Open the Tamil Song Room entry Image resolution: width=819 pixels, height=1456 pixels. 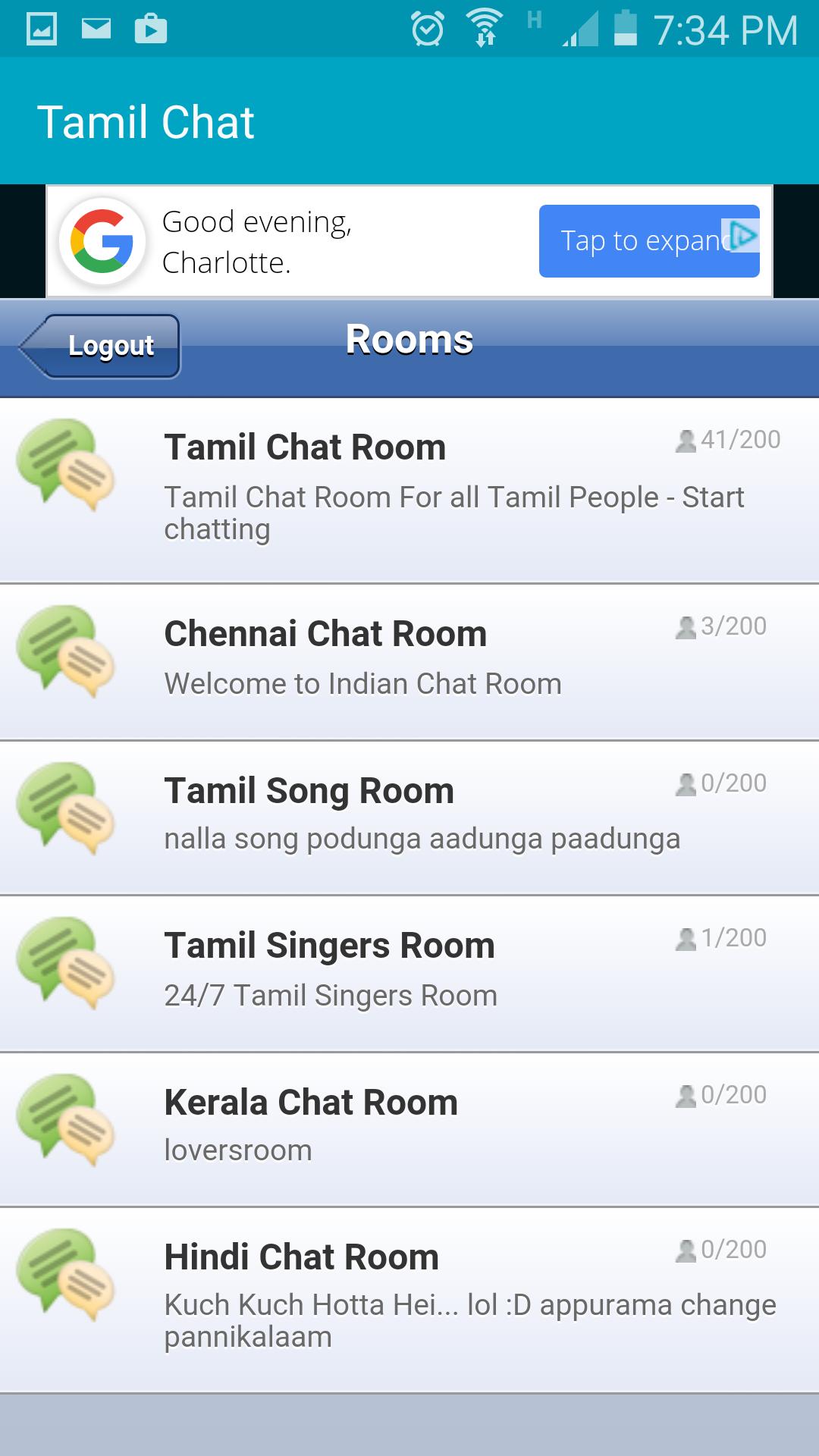(x=409, y=815)
